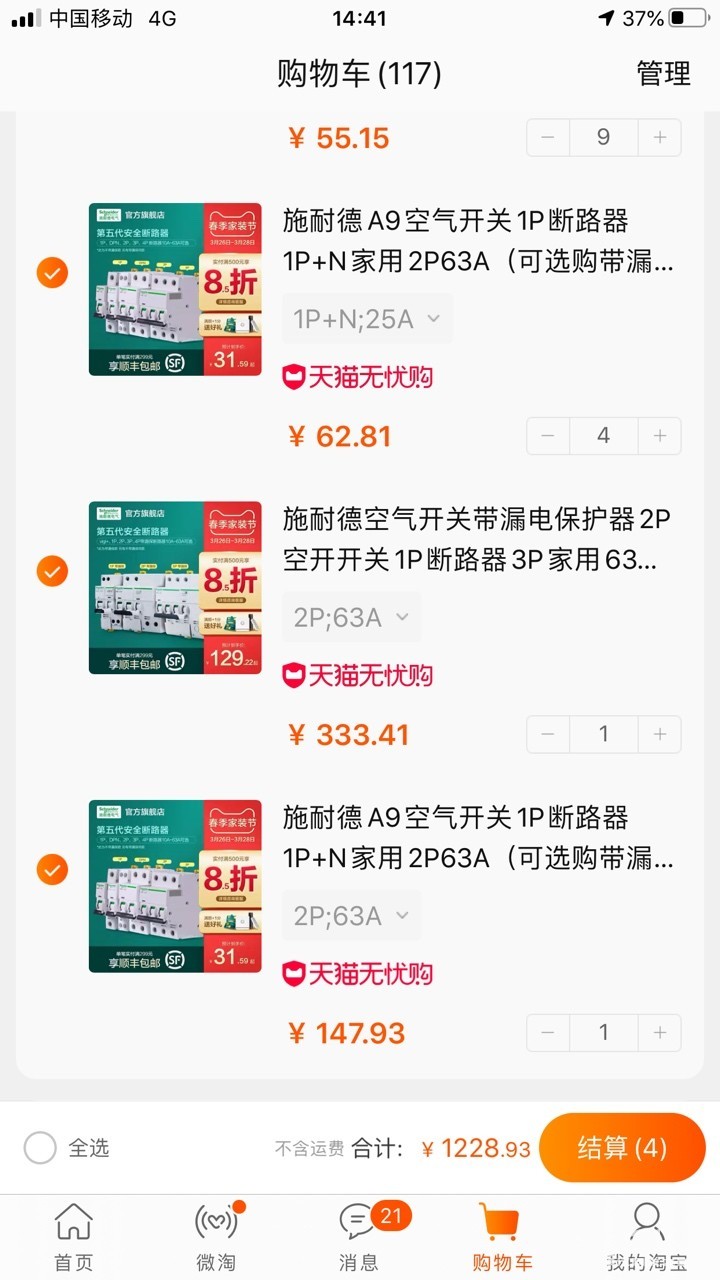
Task: Increase quantity of the ¥333.41 item
Action: pos(660,734)
